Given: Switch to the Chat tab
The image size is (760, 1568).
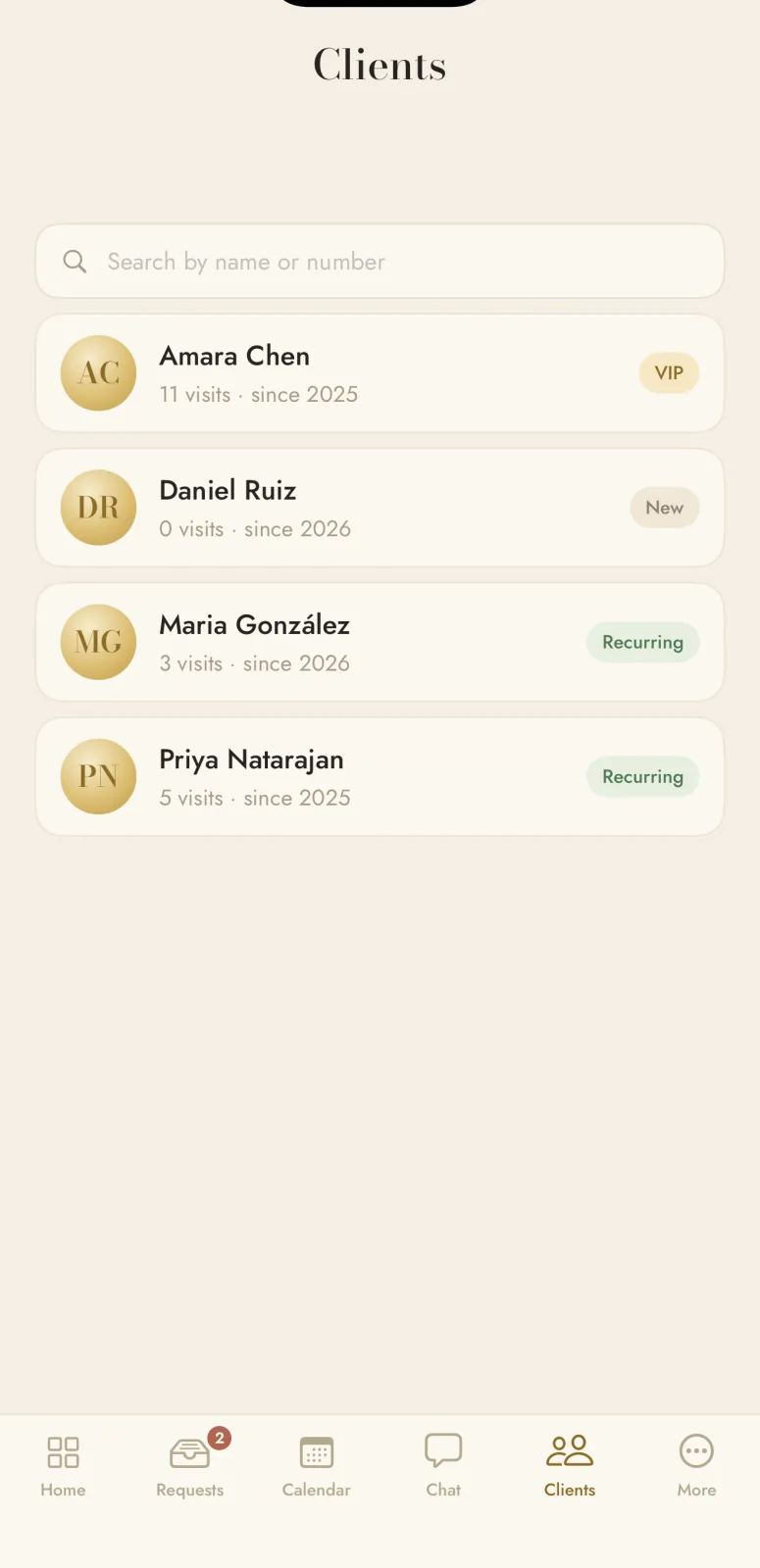Looking at the screenshot, I should point(443,1465).
